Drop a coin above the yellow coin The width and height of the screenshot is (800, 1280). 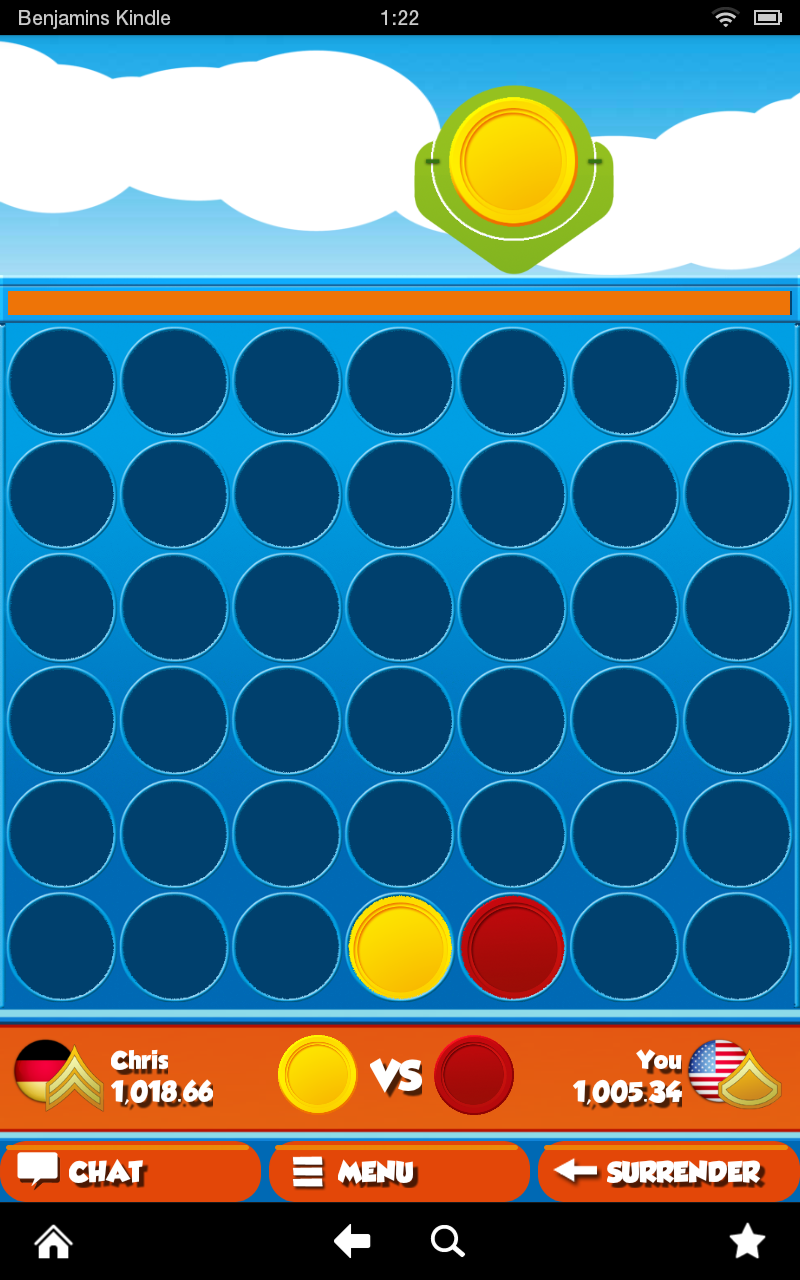[400, 834]
